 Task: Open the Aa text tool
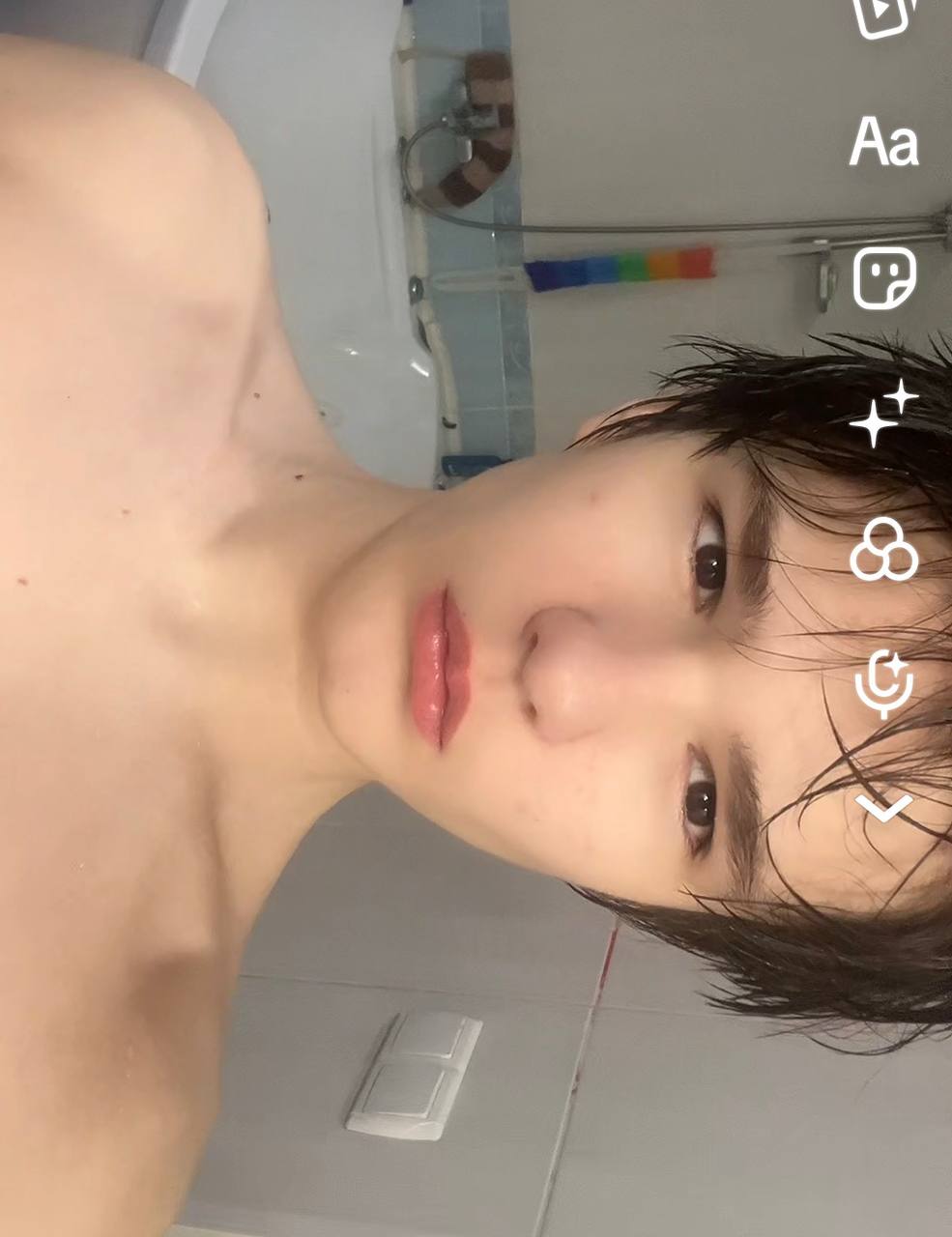click(883, 142)
